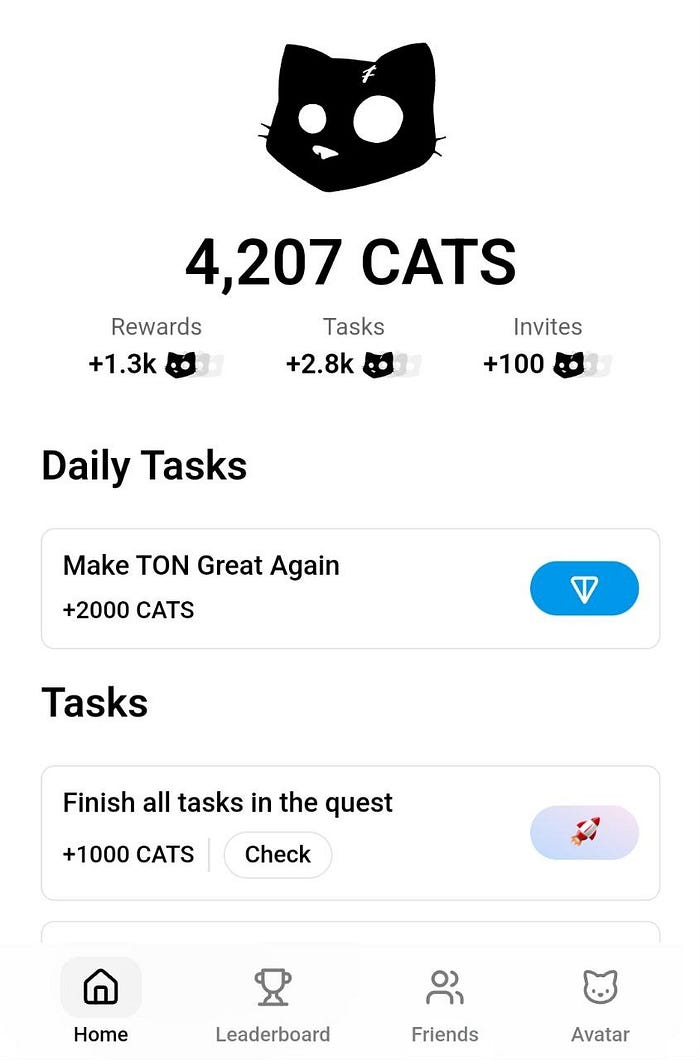Viewport: 700px width, 1060px height.
Task: Switch to the Leaderboard tab
Action: coord(272,1003)
